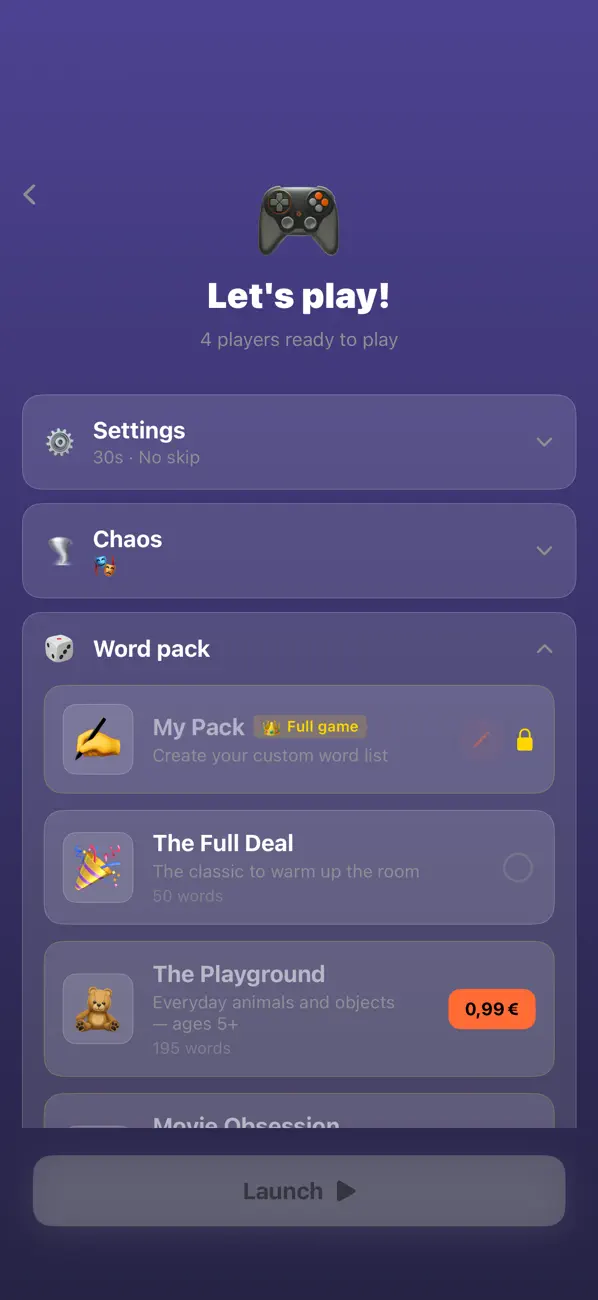Open the locked My Pack card

coord(299,739)
